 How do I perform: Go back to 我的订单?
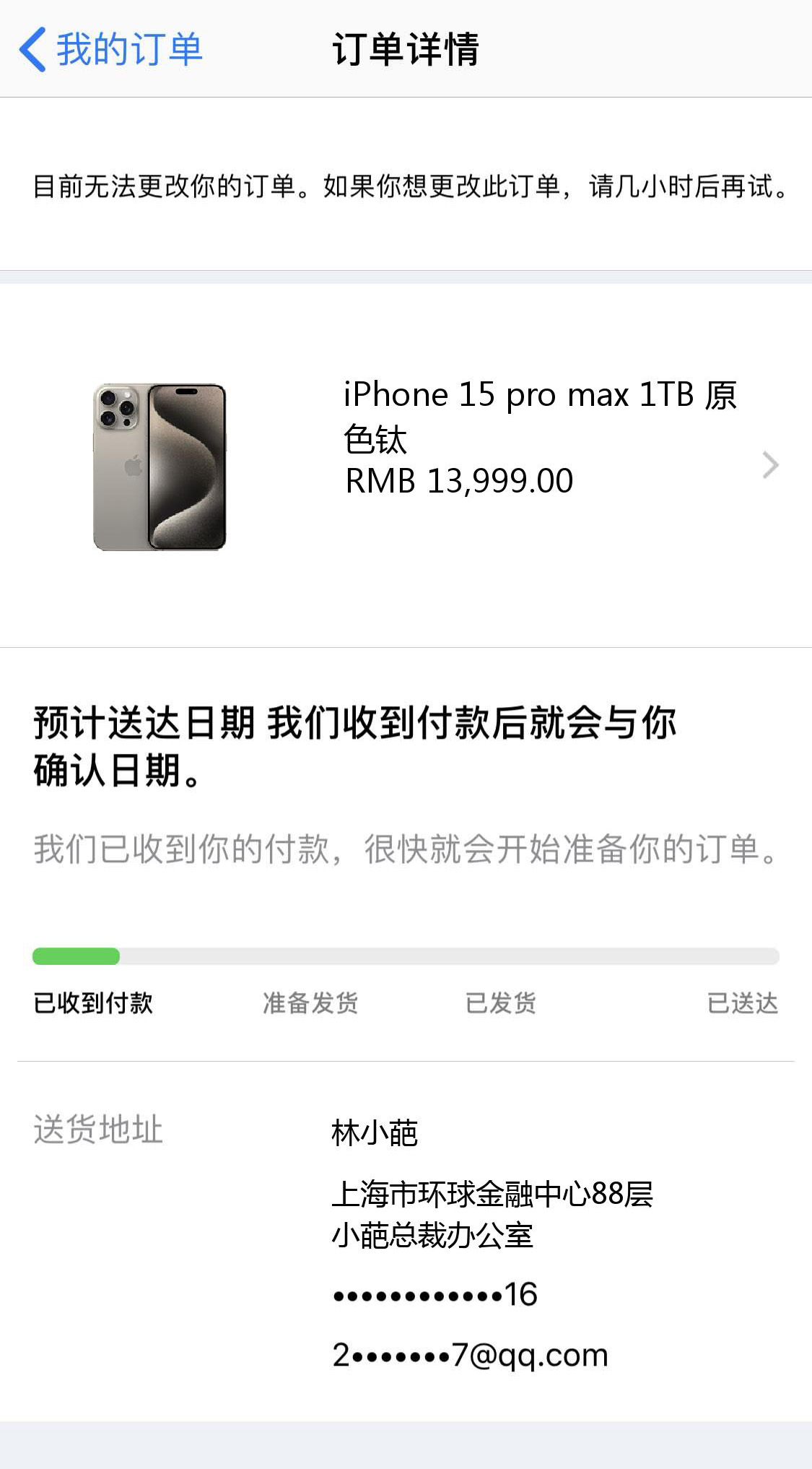click(110, 49)
